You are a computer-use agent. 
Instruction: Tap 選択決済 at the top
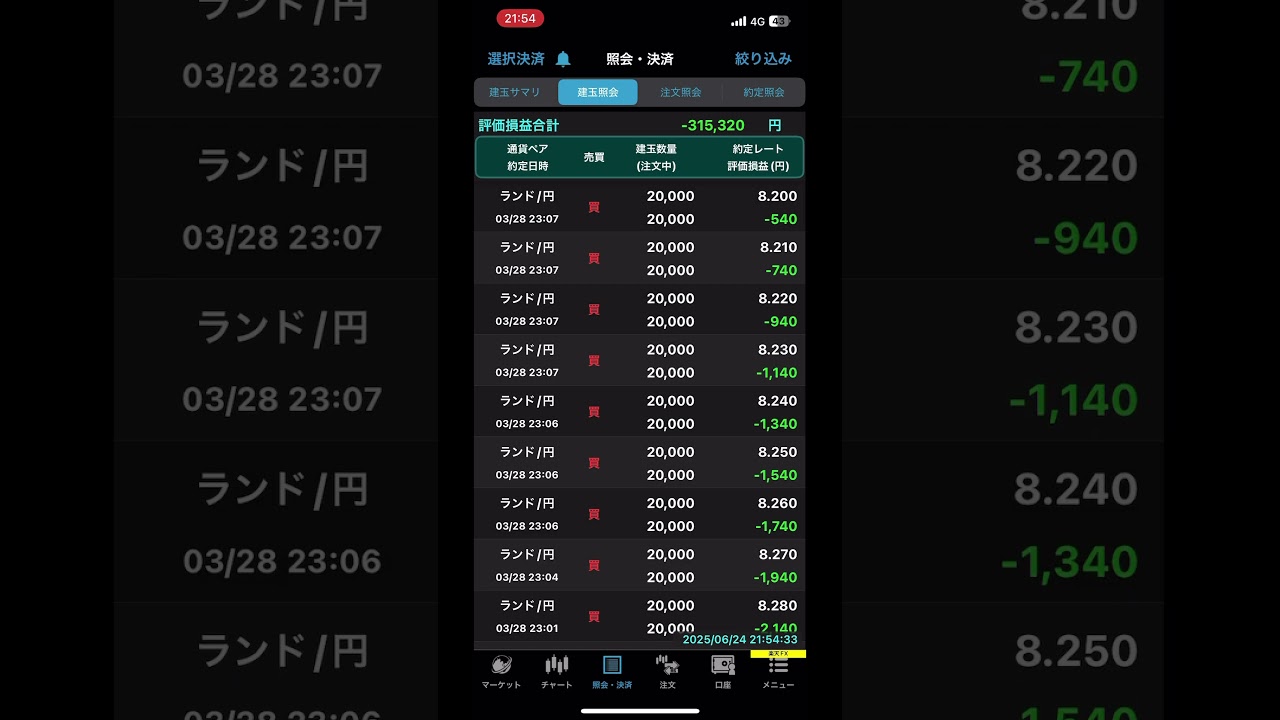tap(516, 59)
